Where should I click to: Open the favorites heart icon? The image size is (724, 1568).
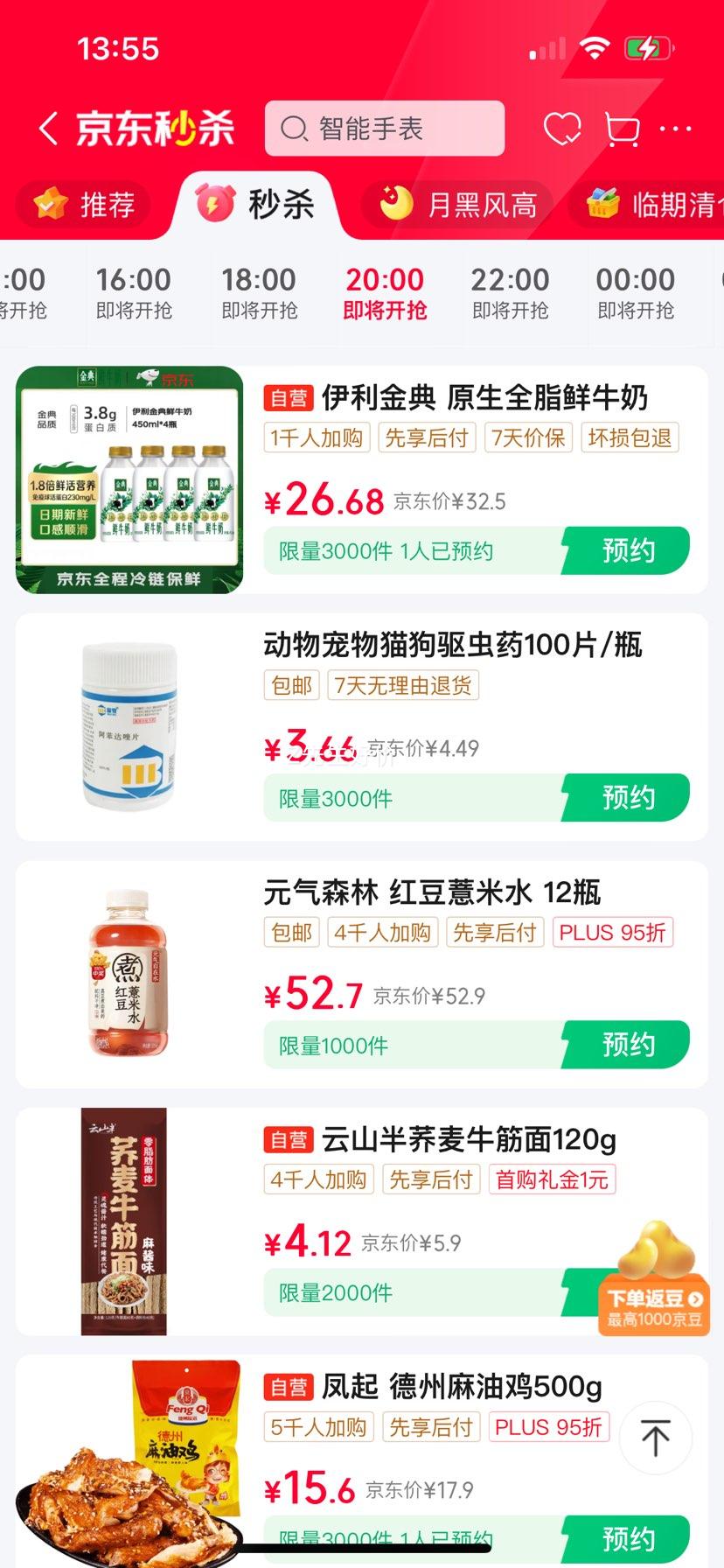pos(565,127)
